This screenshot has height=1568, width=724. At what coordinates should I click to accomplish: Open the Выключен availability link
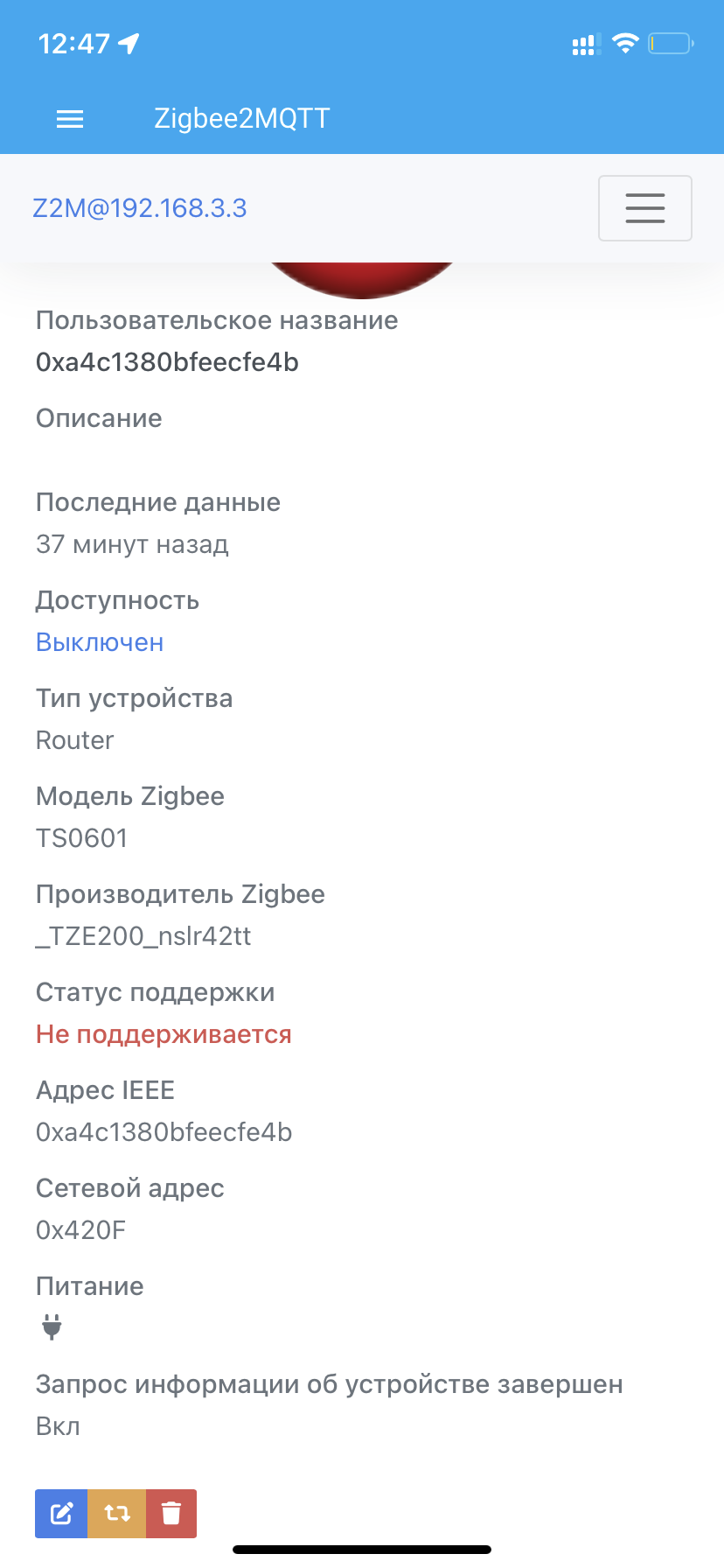point(100,642)
